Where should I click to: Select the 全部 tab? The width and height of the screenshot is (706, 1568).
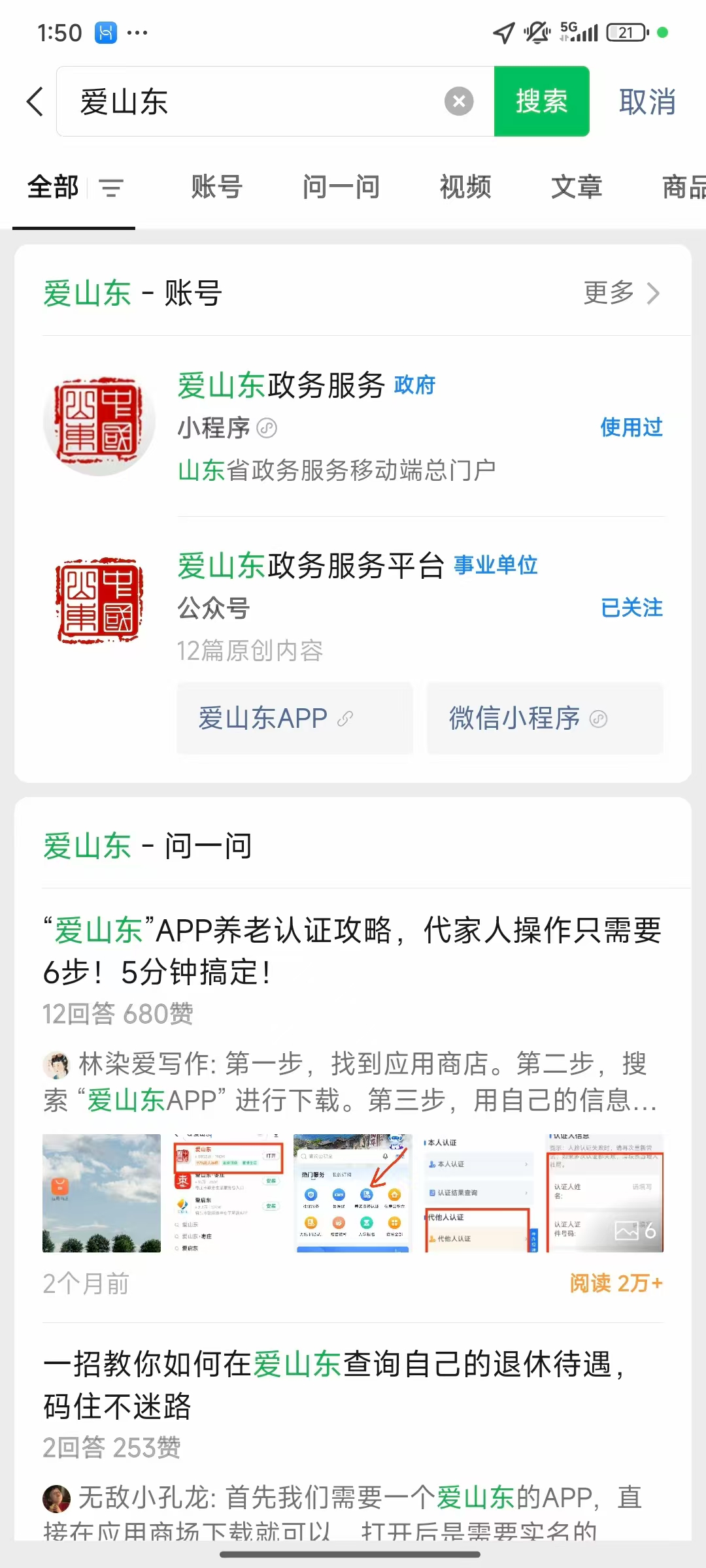[x=53, y=188]
